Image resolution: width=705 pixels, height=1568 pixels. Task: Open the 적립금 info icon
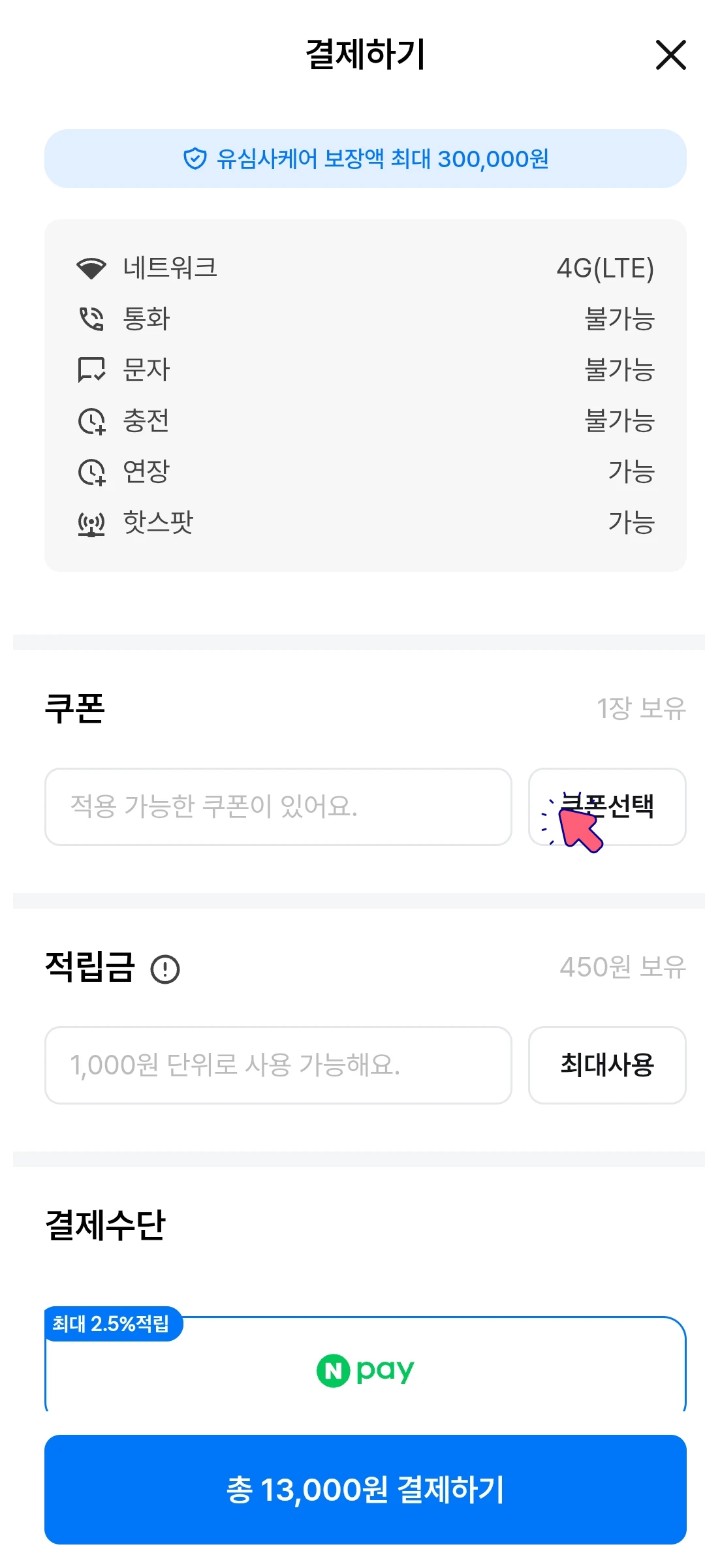[x=165, y=969]
